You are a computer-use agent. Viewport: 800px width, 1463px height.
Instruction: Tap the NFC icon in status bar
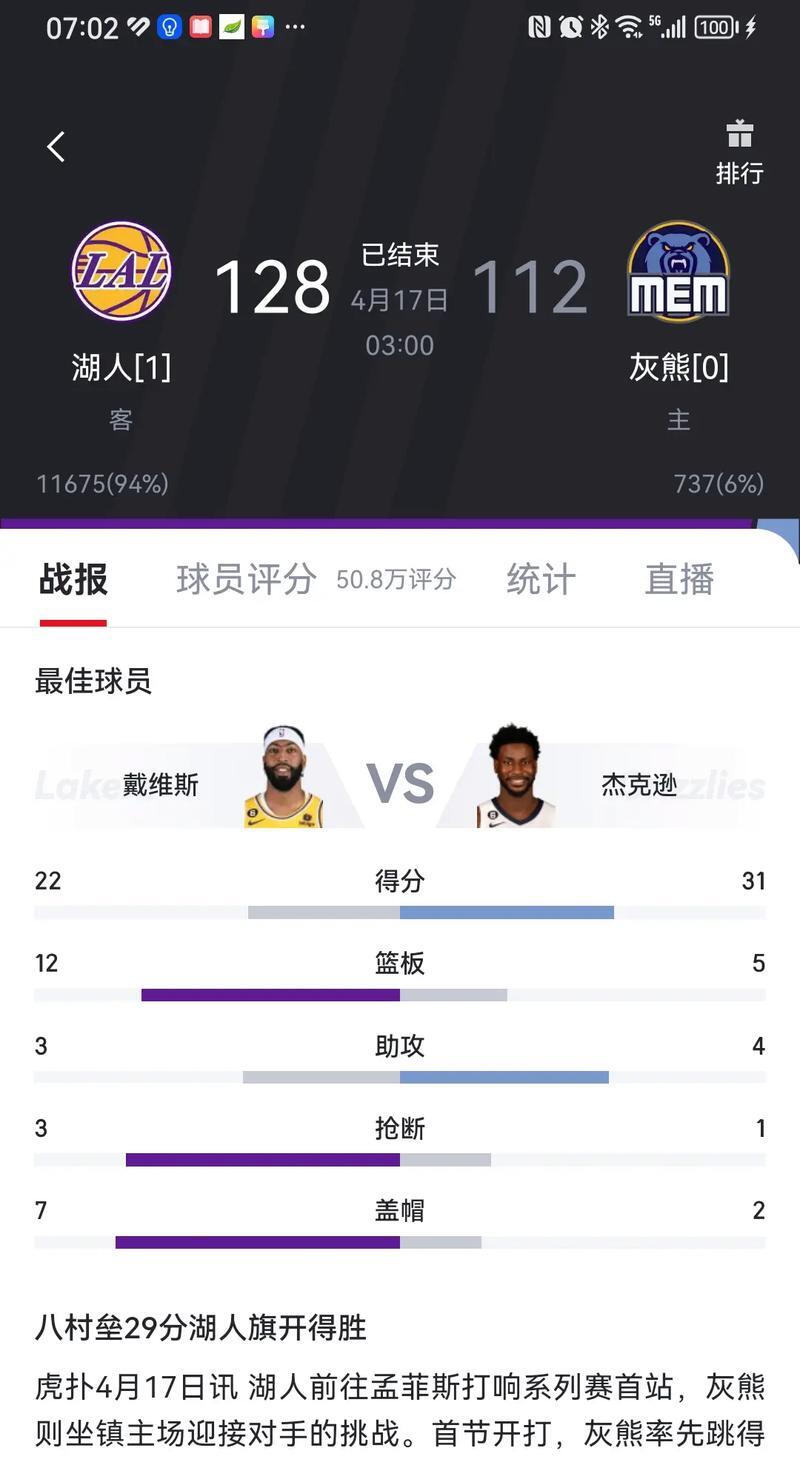click(x=538, y=26)
